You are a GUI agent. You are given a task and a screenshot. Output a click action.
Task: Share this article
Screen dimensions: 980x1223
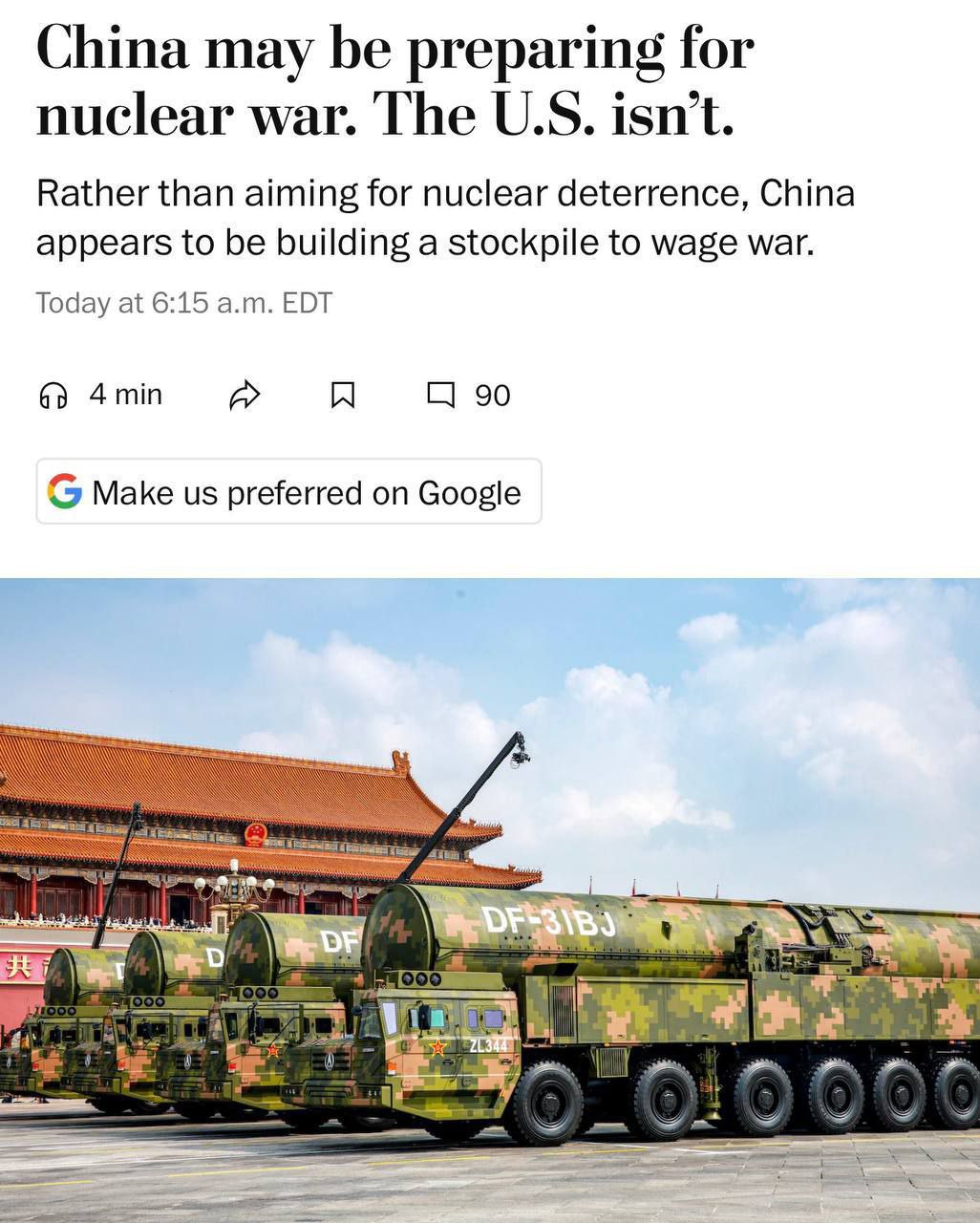(245, 395)
